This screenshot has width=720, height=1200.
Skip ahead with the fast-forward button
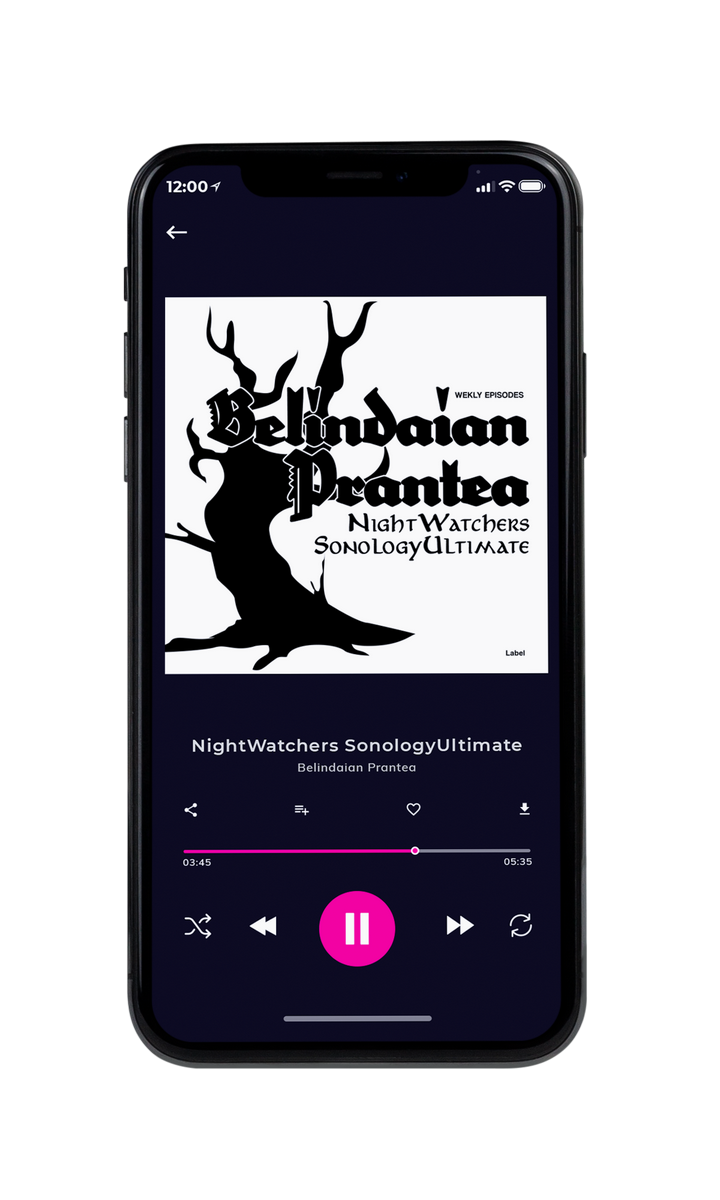pos(460,926)
